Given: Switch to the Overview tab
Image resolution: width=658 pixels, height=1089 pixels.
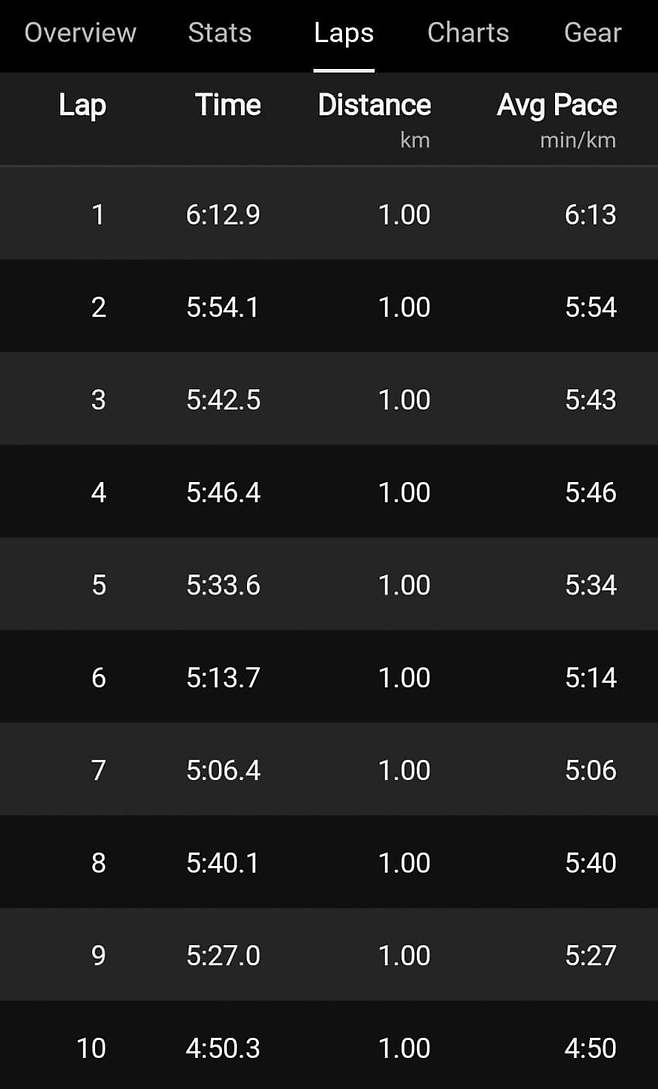Looking at the screenshot, I should [80, 33].
